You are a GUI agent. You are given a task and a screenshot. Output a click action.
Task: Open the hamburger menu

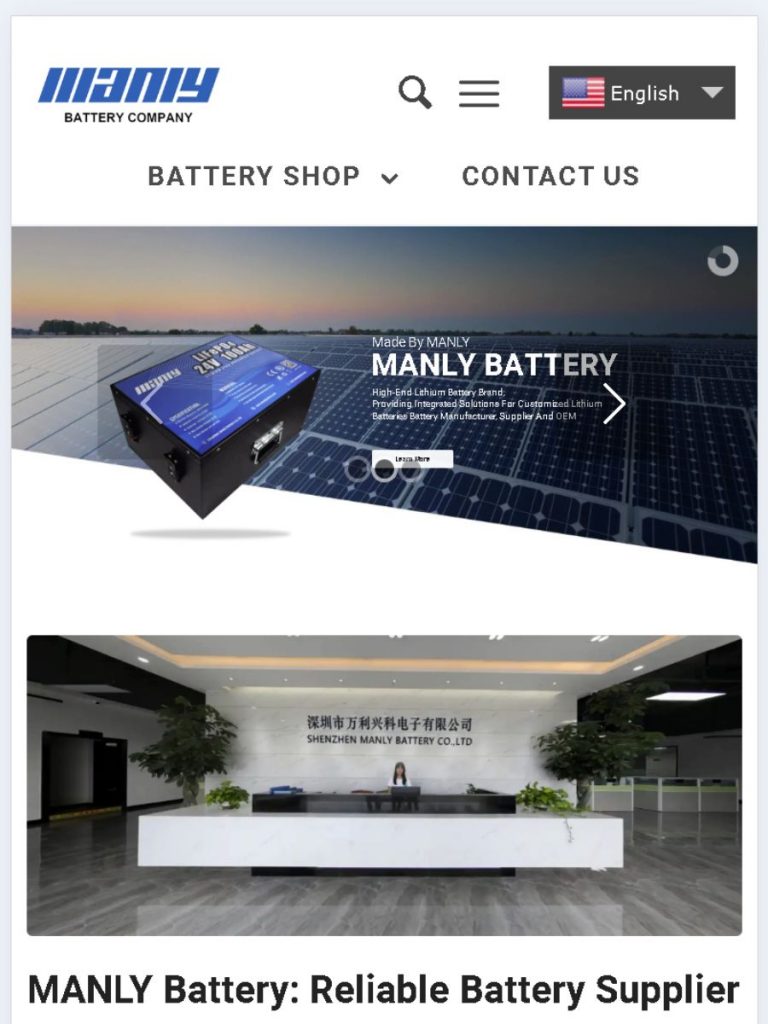479,94
